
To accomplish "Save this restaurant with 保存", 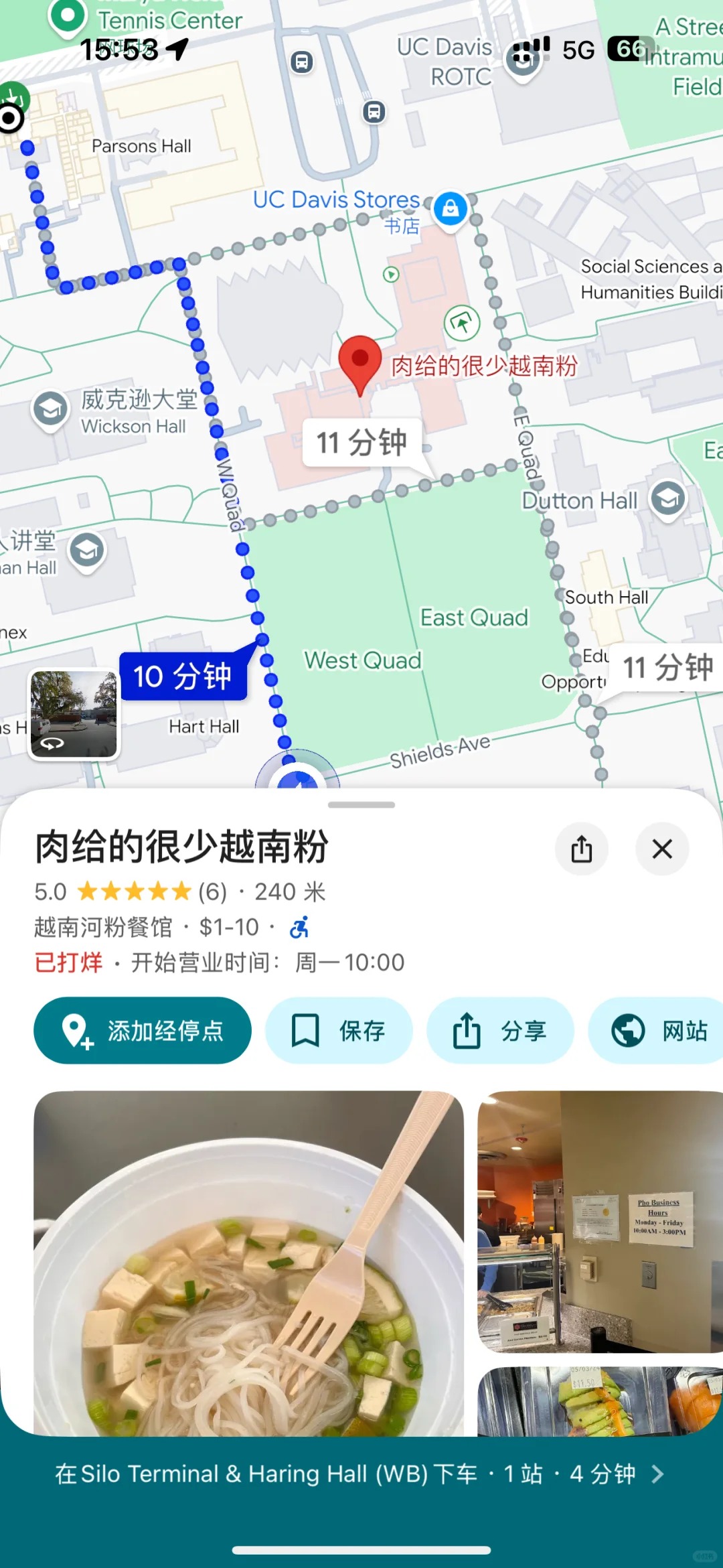I will click(x=339, y=1030).
